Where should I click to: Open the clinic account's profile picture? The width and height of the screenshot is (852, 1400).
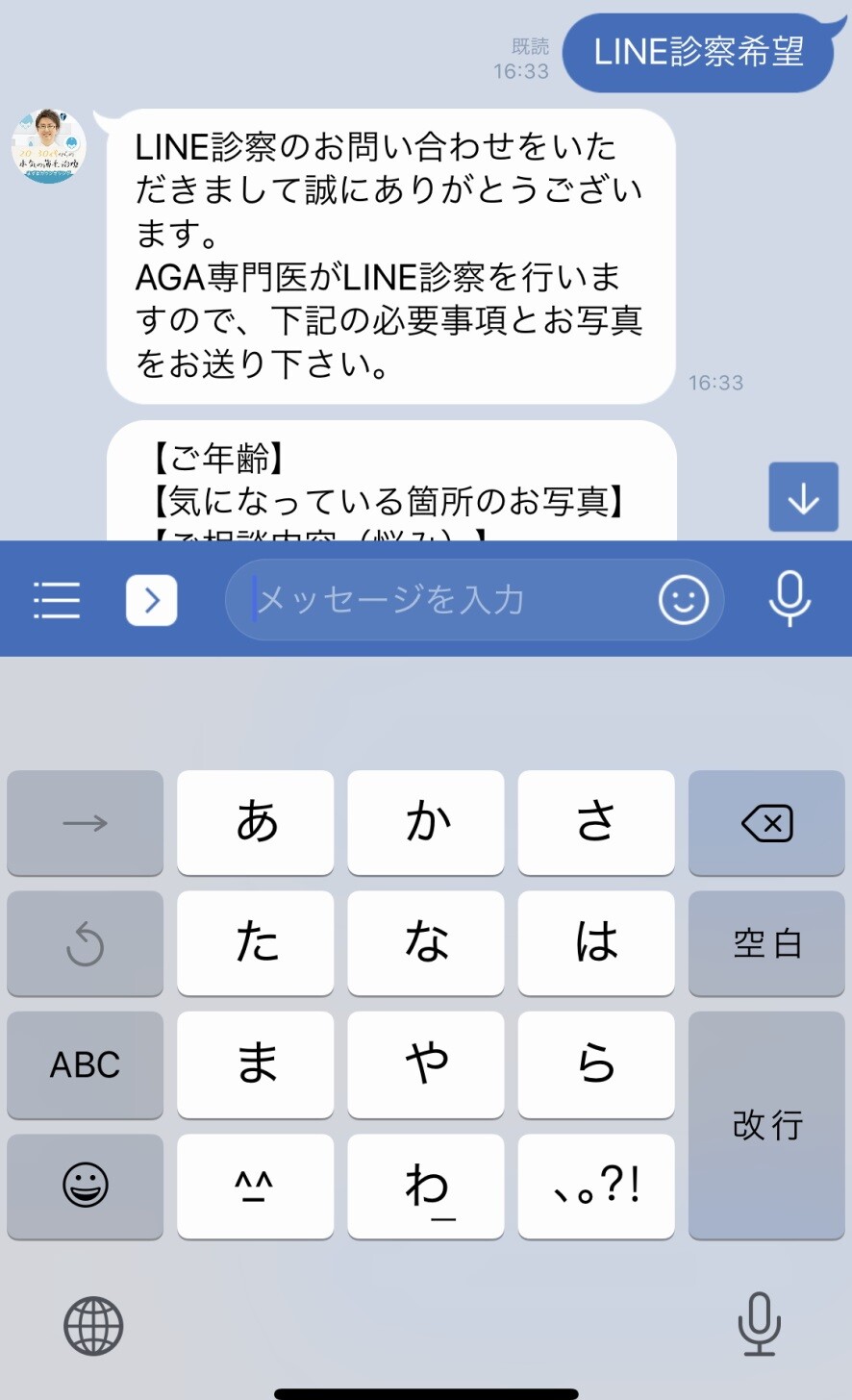point(49,147)
